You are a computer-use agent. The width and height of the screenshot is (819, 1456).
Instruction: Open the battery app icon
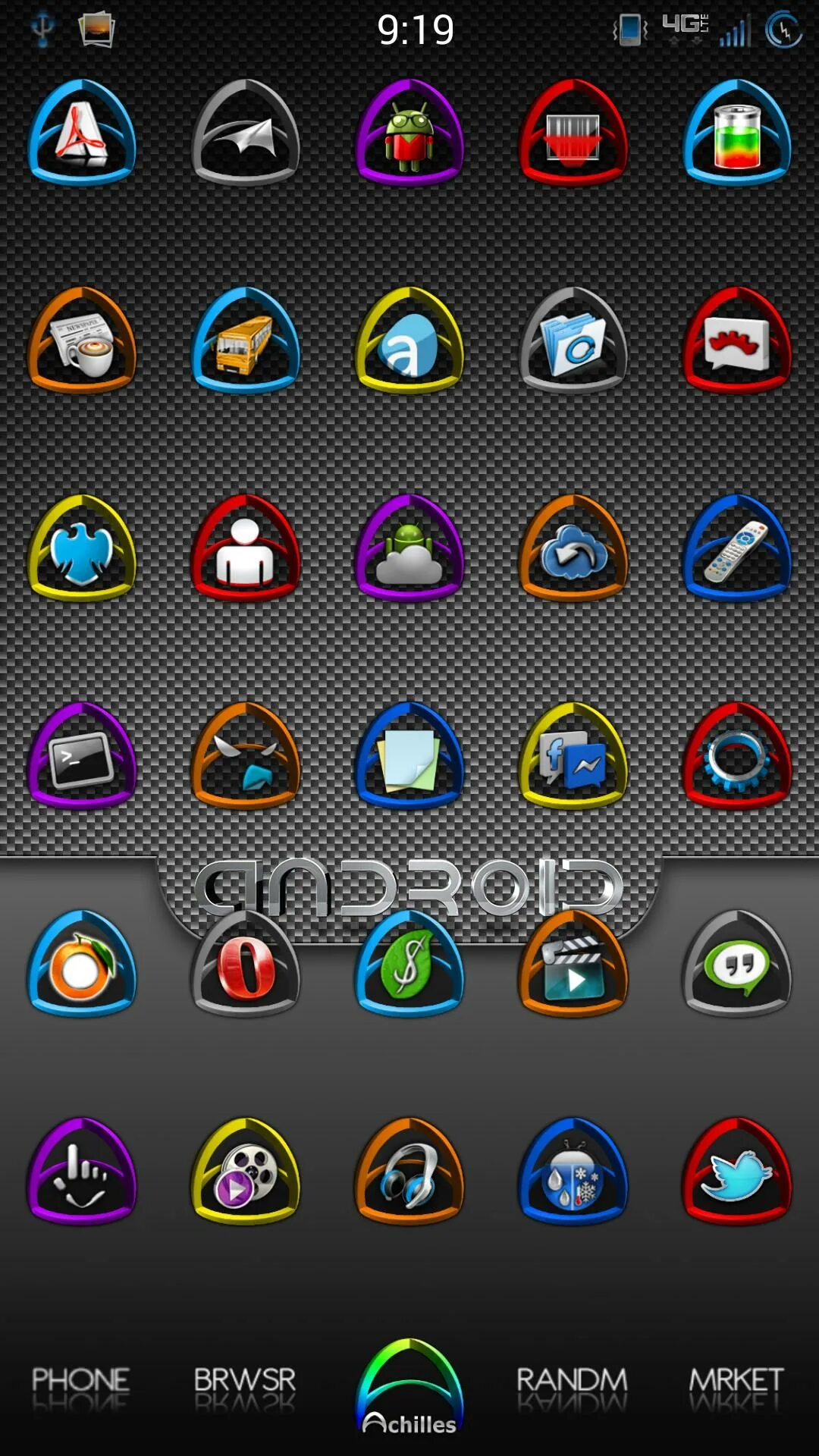(x=737, y=135)
